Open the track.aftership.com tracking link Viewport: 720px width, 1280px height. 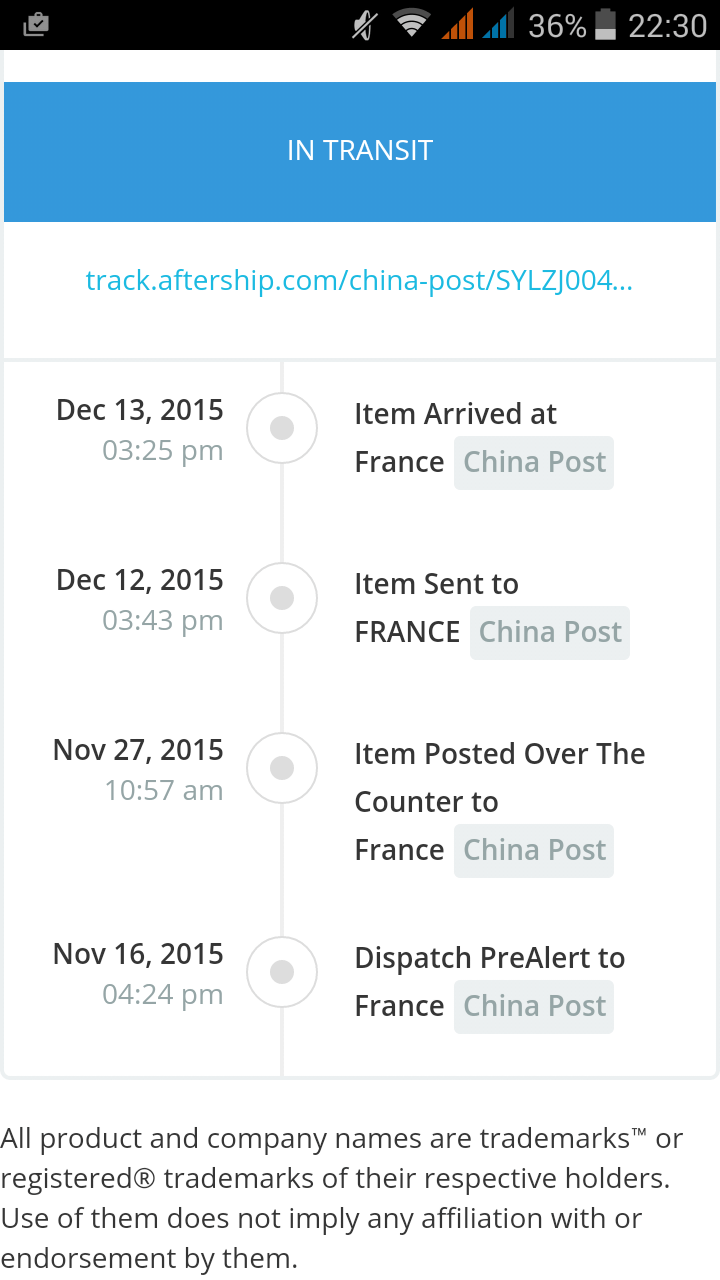pyautogui.click(x=359, y=281)
